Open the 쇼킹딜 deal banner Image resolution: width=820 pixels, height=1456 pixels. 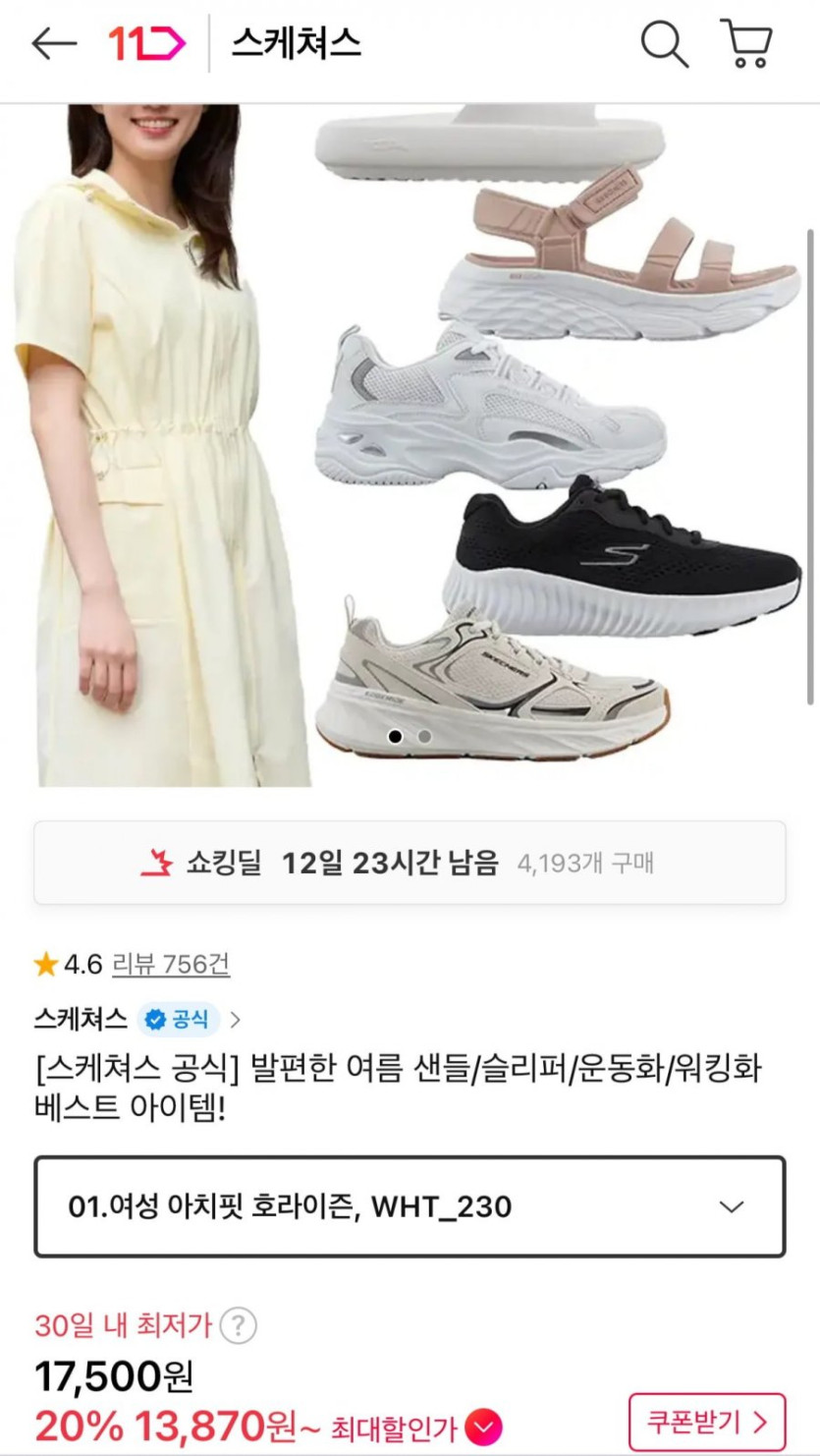click(410, 863)
